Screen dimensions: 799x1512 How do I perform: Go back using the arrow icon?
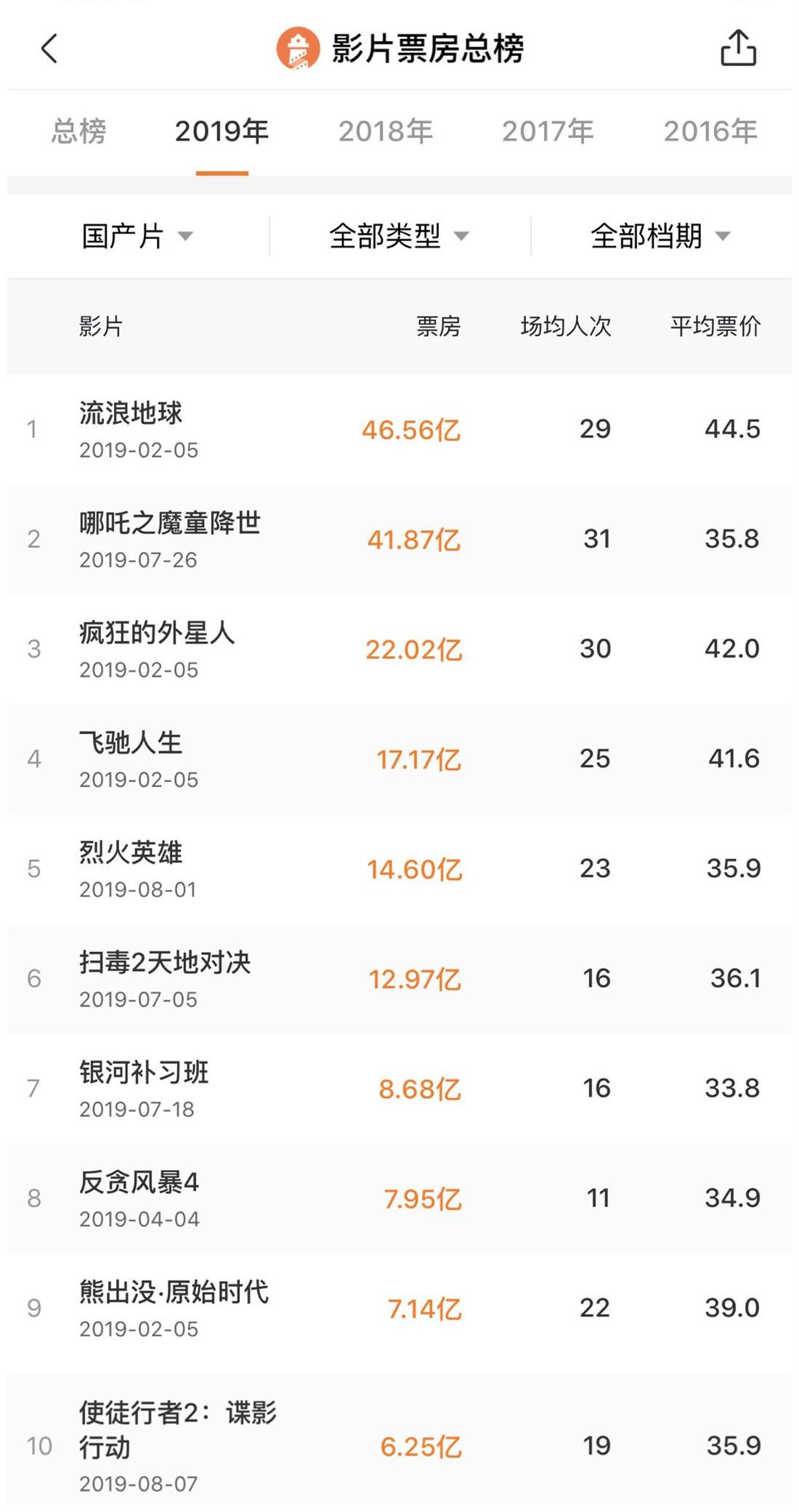pos(49,49)
